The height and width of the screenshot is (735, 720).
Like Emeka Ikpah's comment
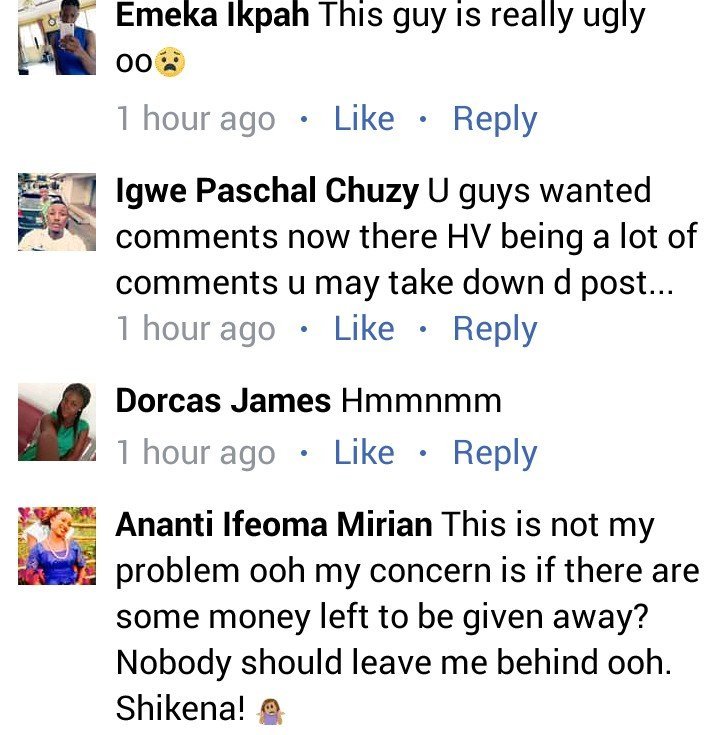pos(364,119)
